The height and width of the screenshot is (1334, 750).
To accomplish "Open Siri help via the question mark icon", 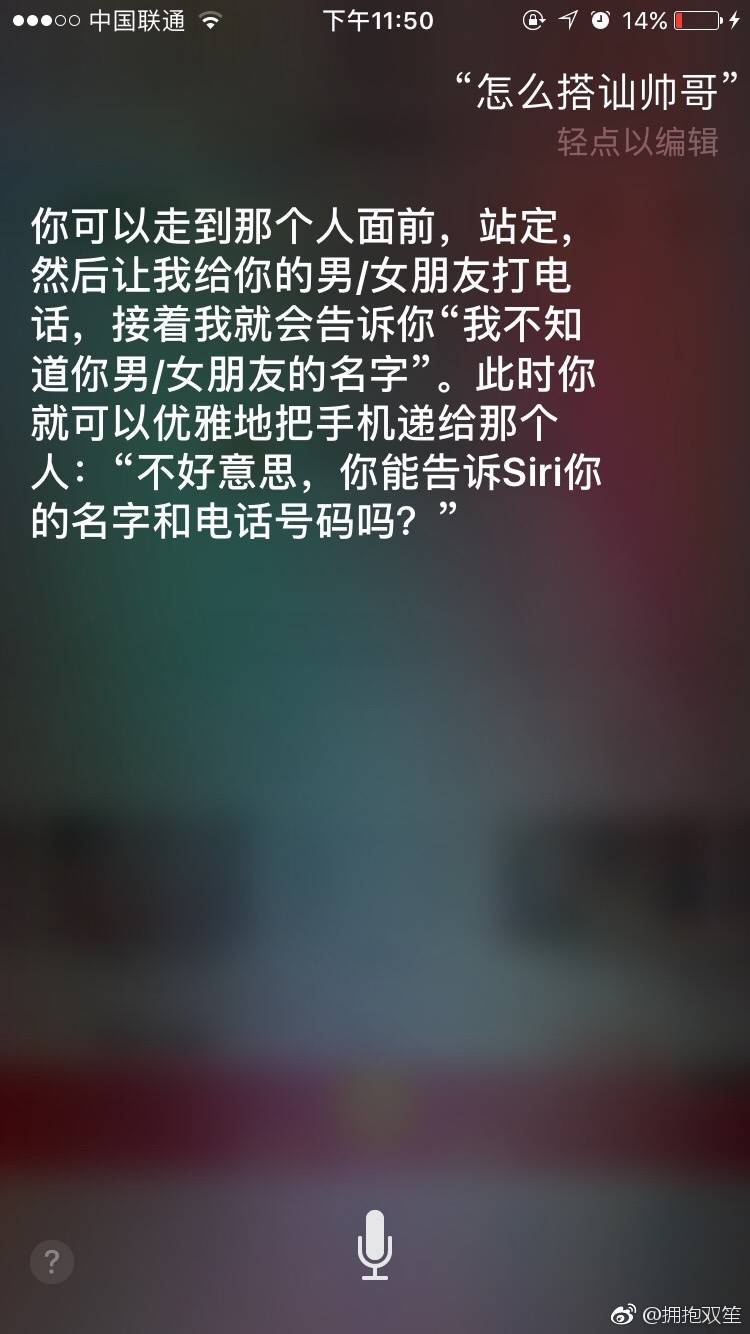I will (52, 1262).
